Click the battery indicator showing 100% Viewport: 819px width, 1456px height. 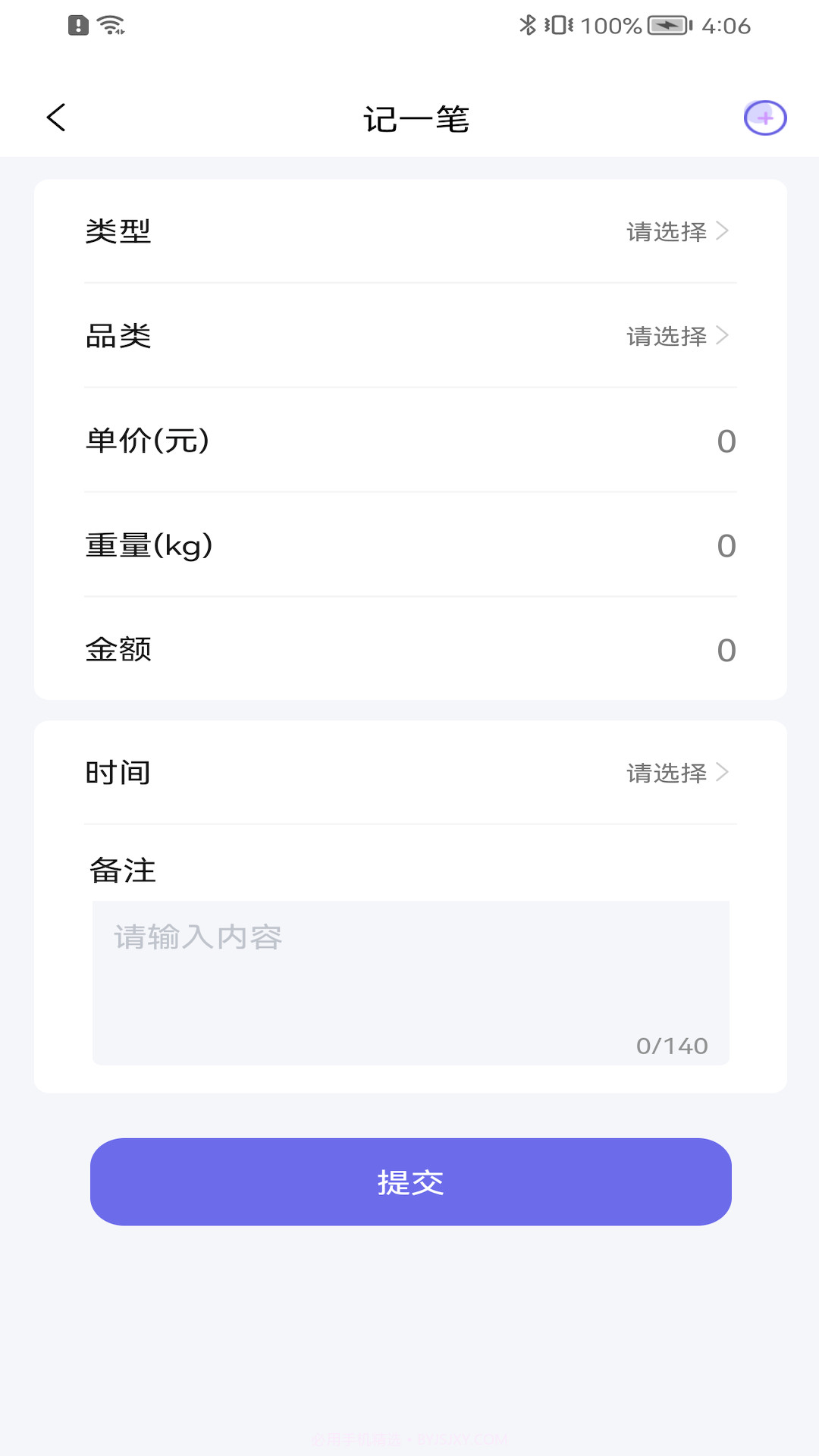click(x=667, y=25)
